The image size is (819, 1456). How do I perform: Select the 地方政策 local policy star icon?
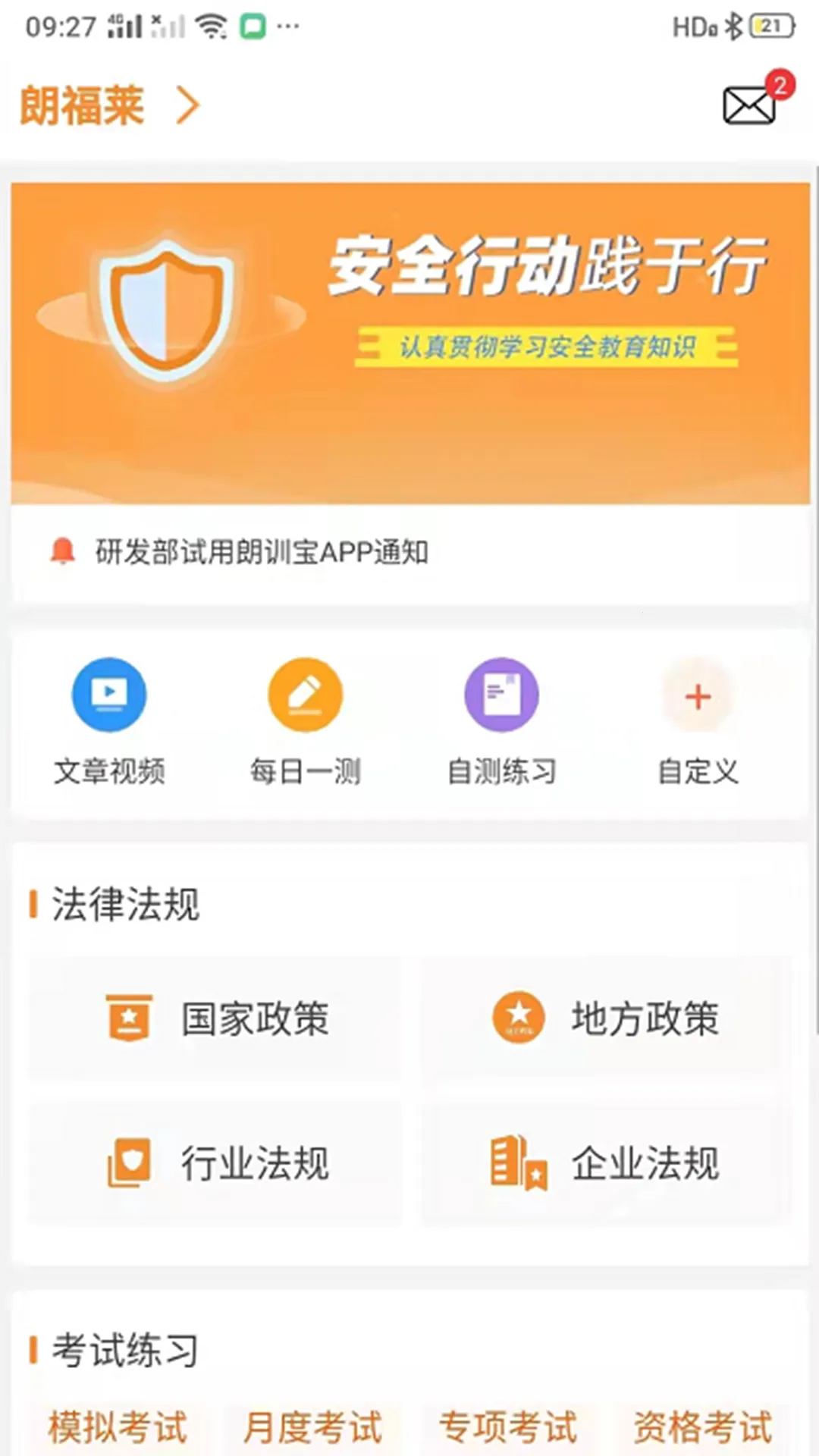click(x=518, y=1018)
